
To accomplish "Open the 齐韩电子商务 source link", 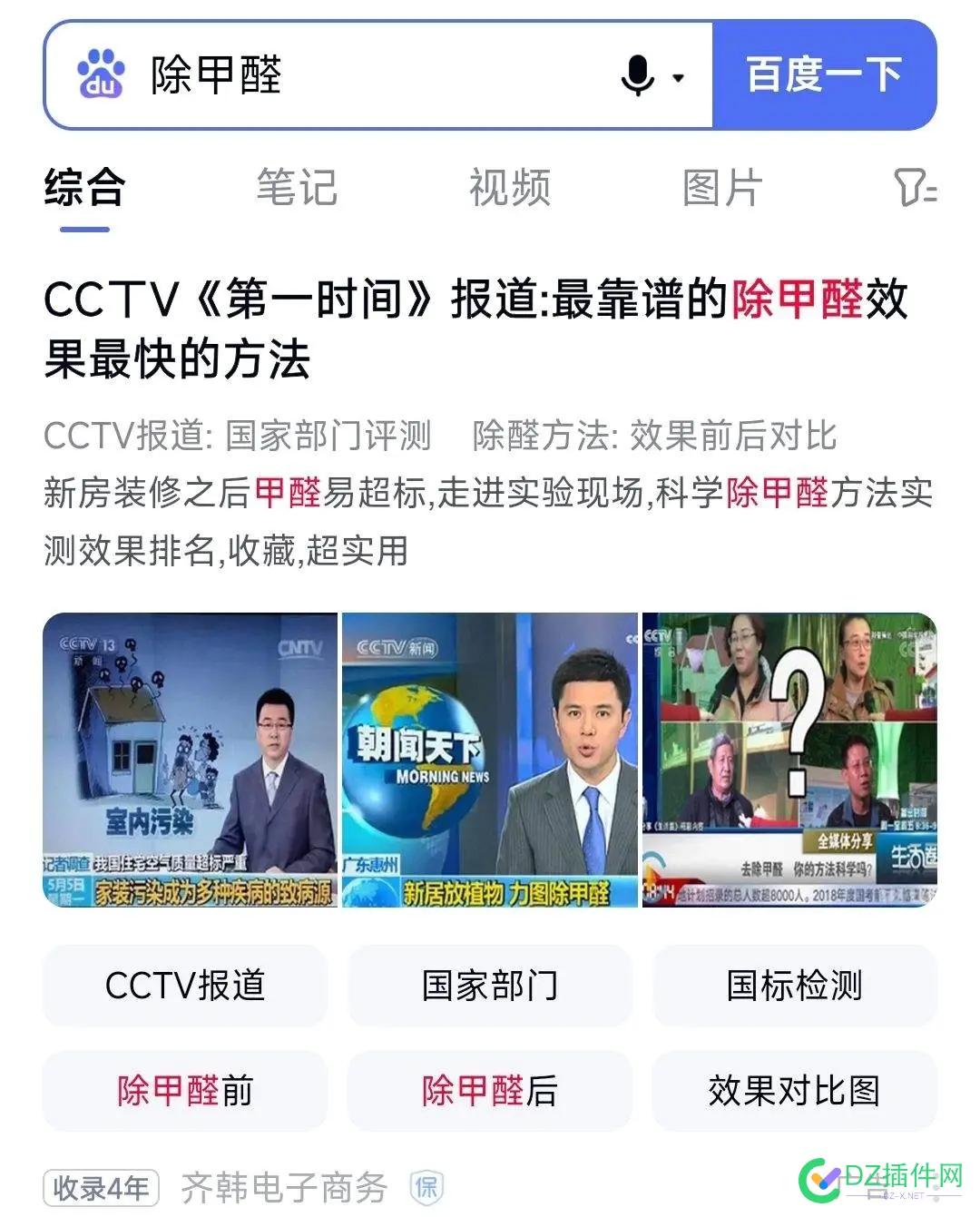I will tap(284, 1188).
